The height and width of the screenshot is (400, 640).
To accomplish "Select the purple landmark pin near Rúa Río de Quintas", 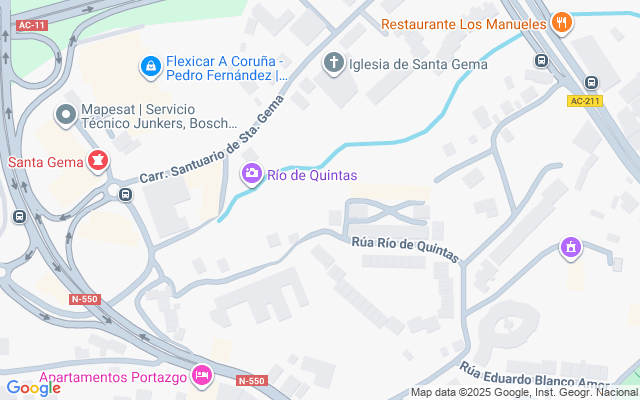I will 571,247.
